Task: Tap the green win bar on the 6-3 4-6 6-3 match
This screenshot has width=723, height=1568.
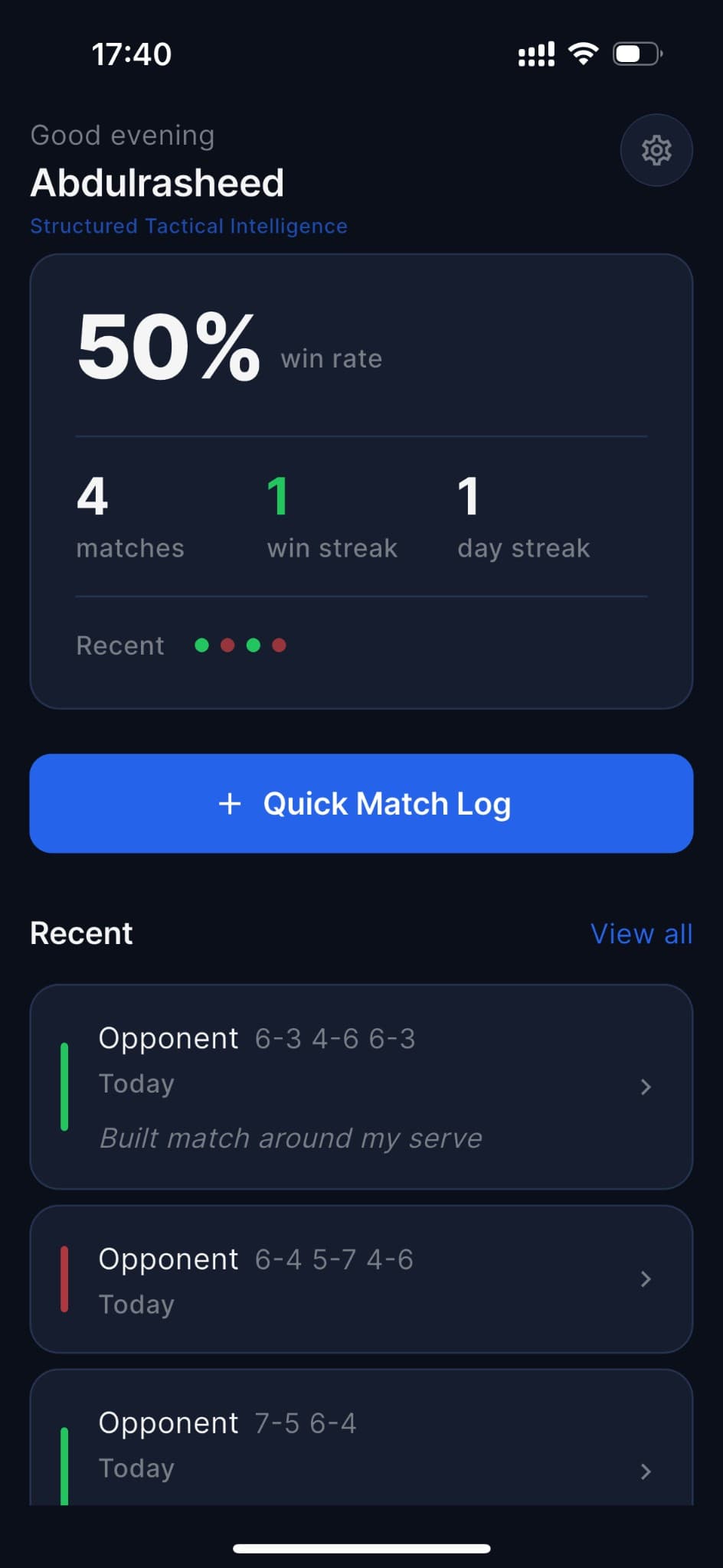Action: point(65,1087)
